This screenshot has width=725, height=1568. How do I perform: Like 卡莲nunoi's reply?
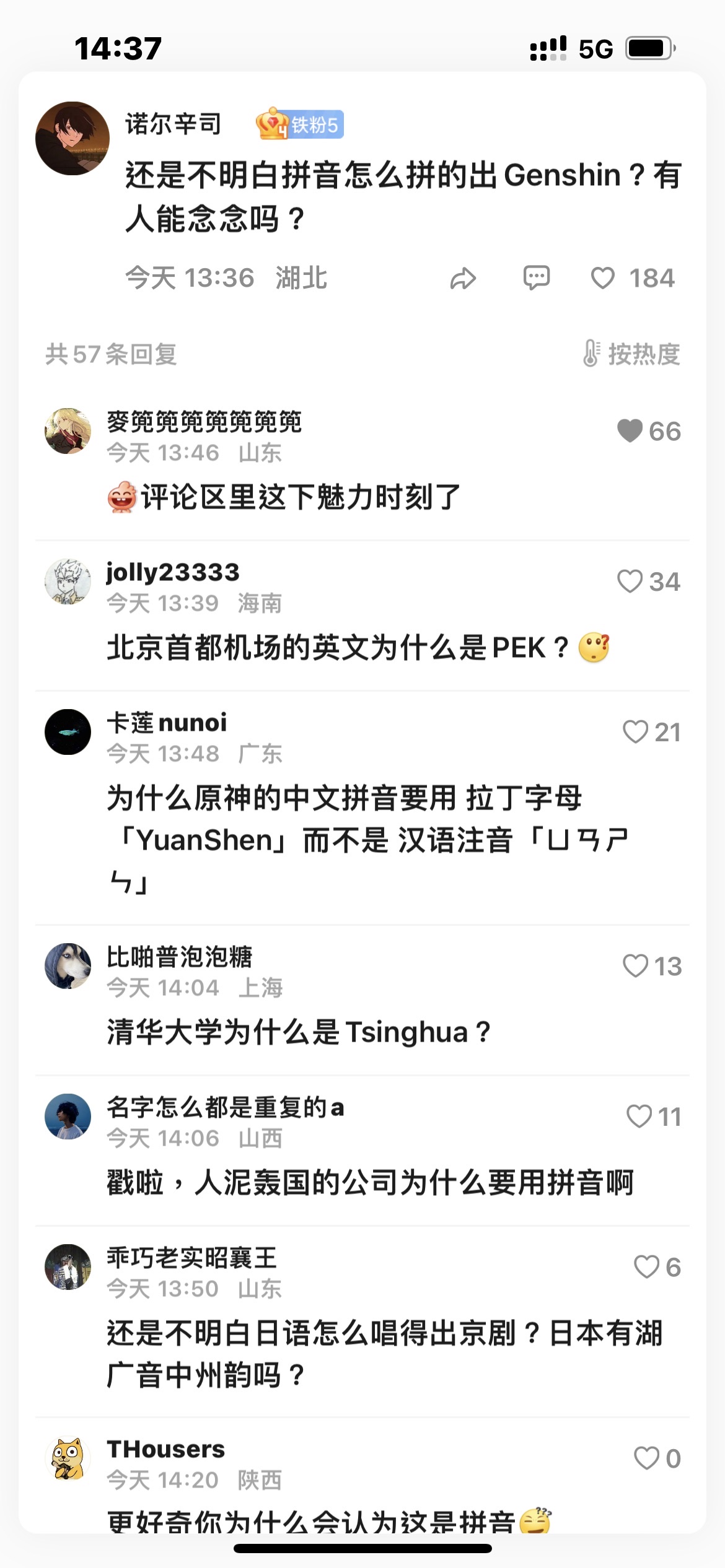(x=635, y=732)
